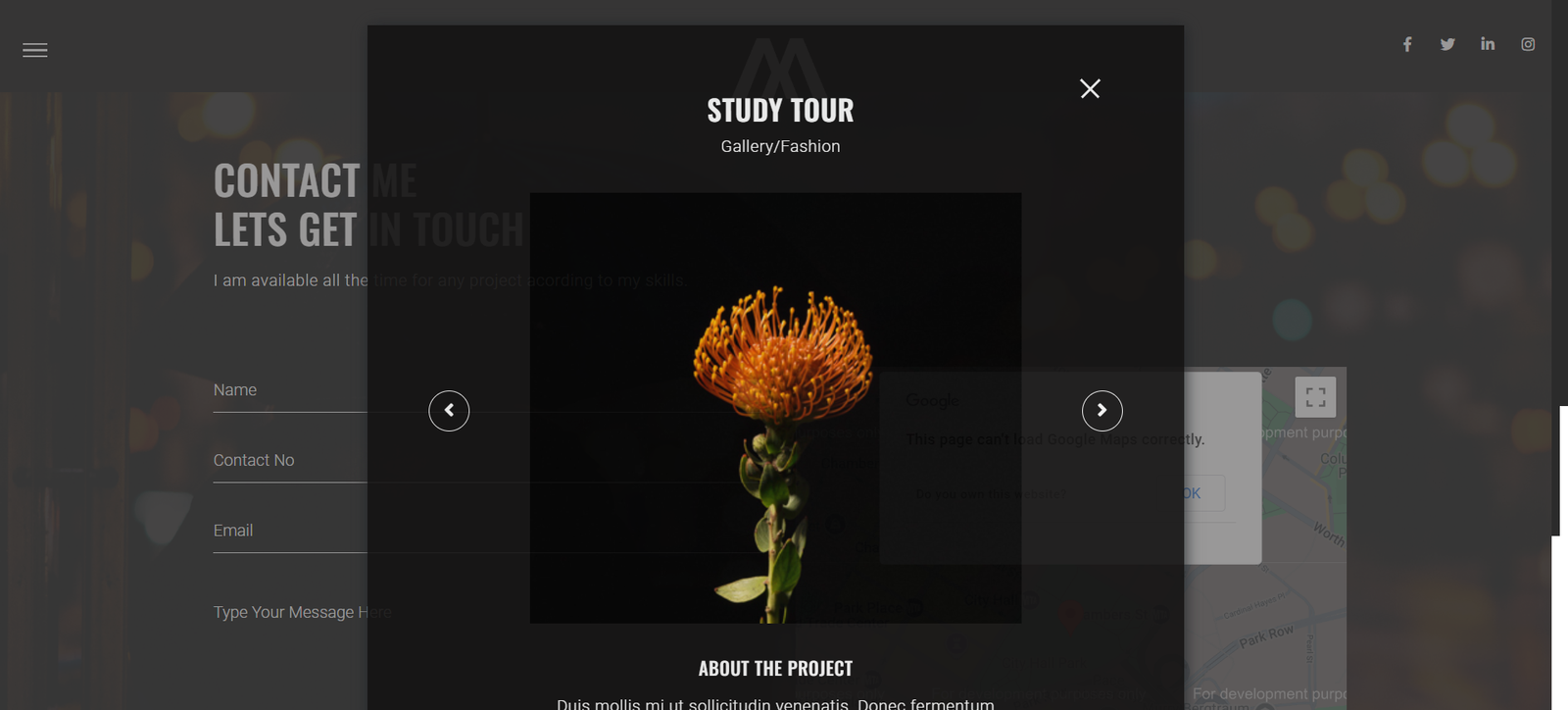Screen dimensions: 1568x710
Task: Open the Instagram profile
Action: (x=1528, y=44)
